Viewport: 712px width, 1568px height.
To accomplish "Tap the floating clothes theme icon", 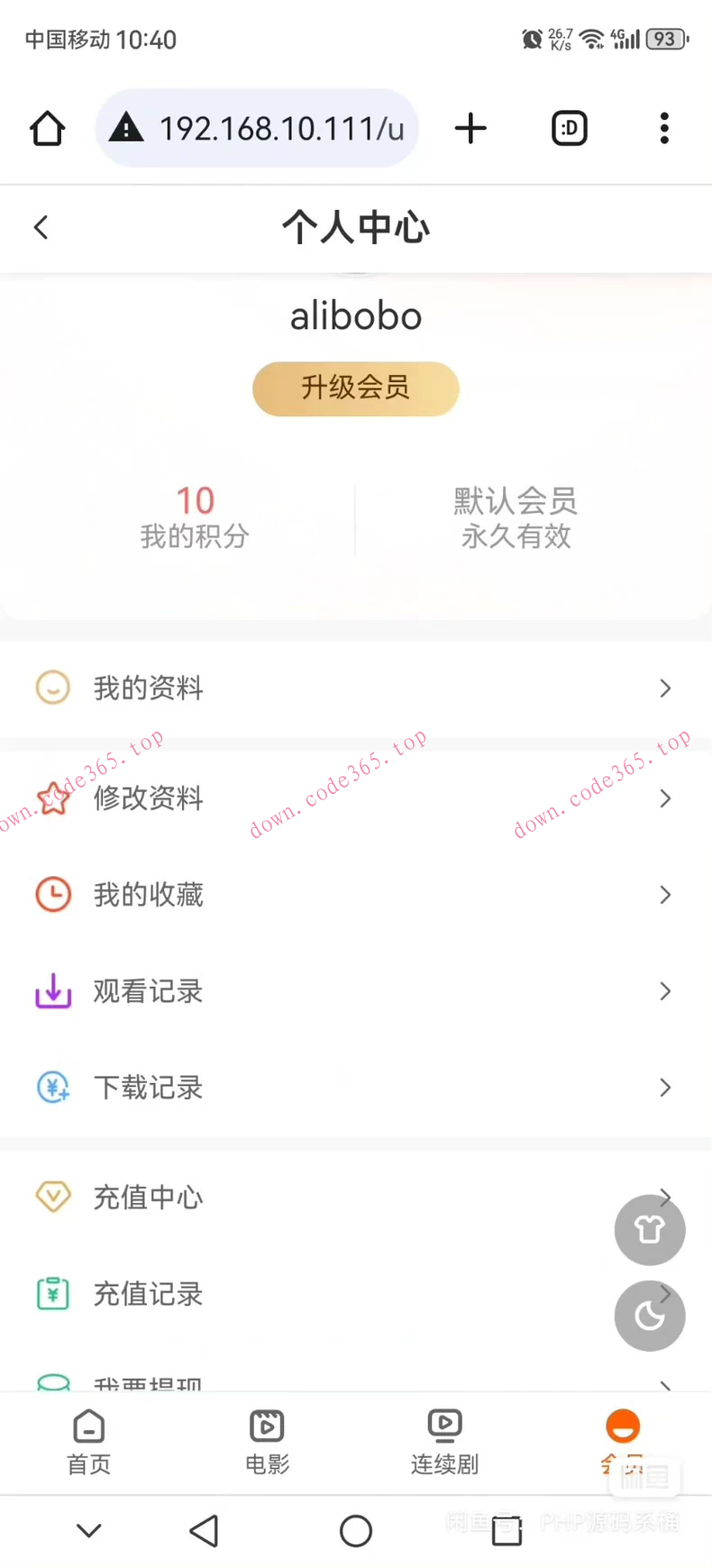I will 649,1230.
